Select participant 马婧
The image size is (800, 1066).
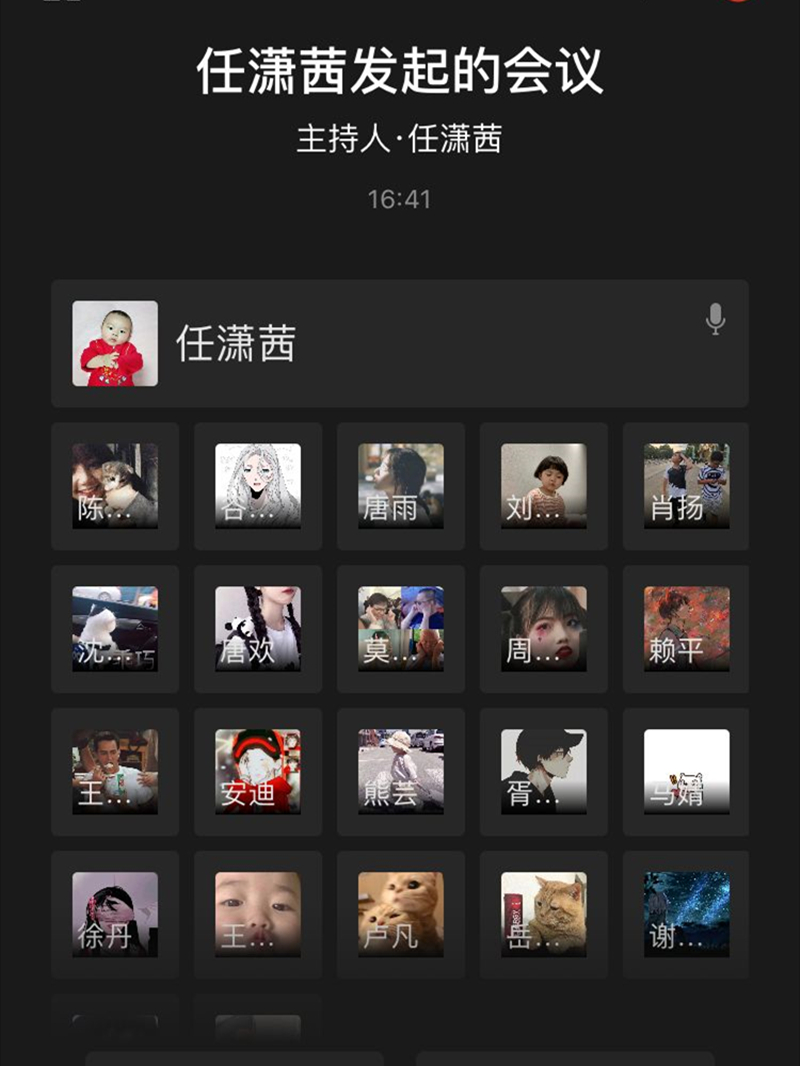coord(686,772)
